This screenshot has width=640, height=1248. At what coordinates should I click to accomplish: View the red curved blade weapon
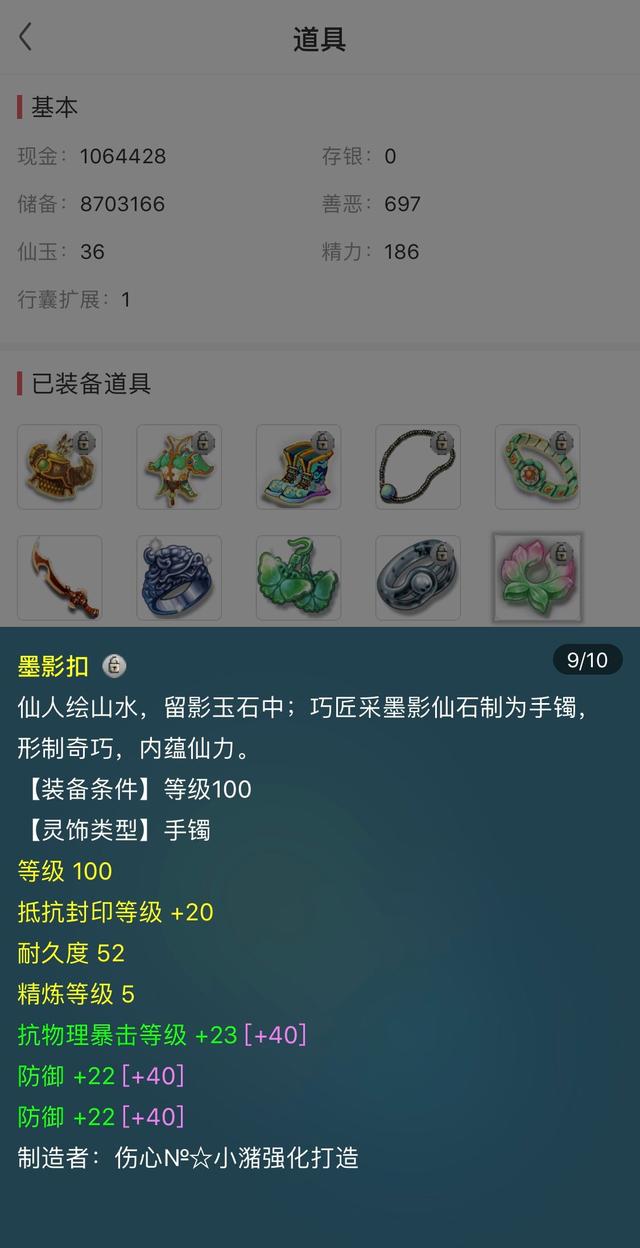click(x=60, y=578)
